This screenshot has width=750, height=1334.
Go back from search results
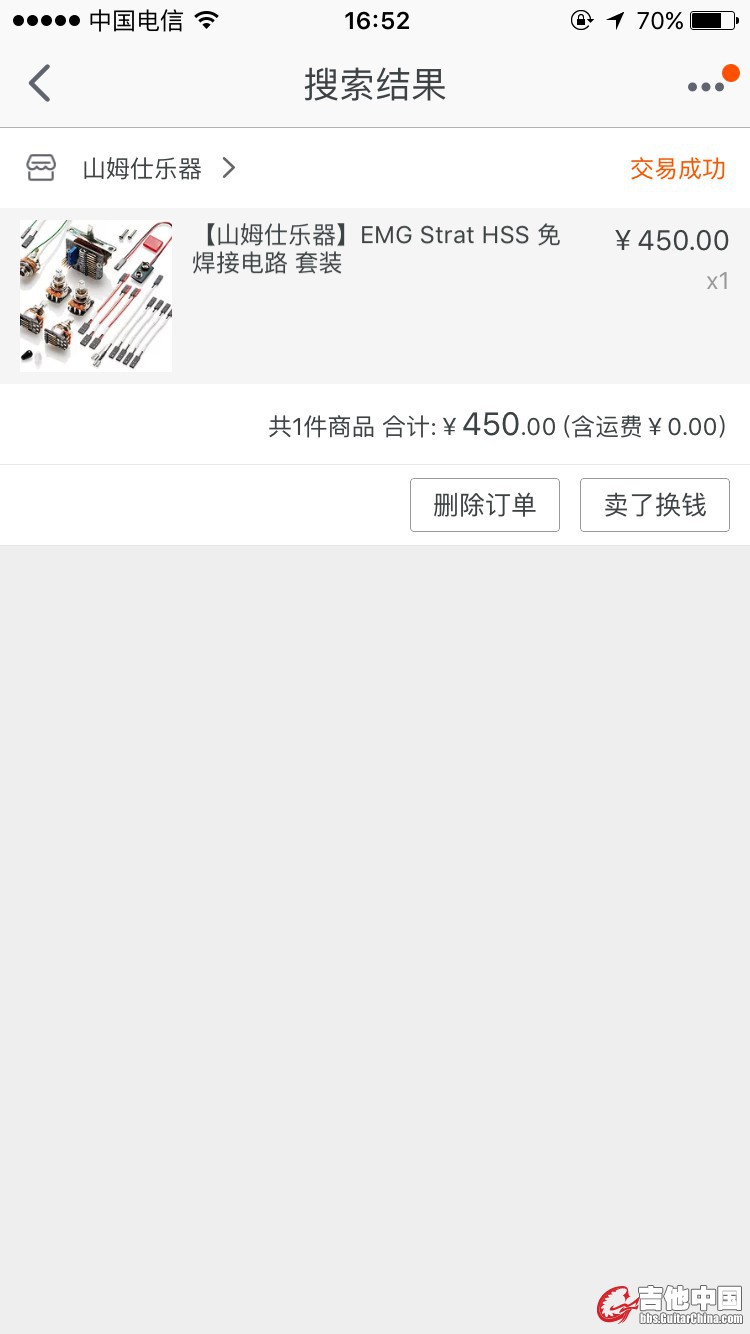point(40,84)
